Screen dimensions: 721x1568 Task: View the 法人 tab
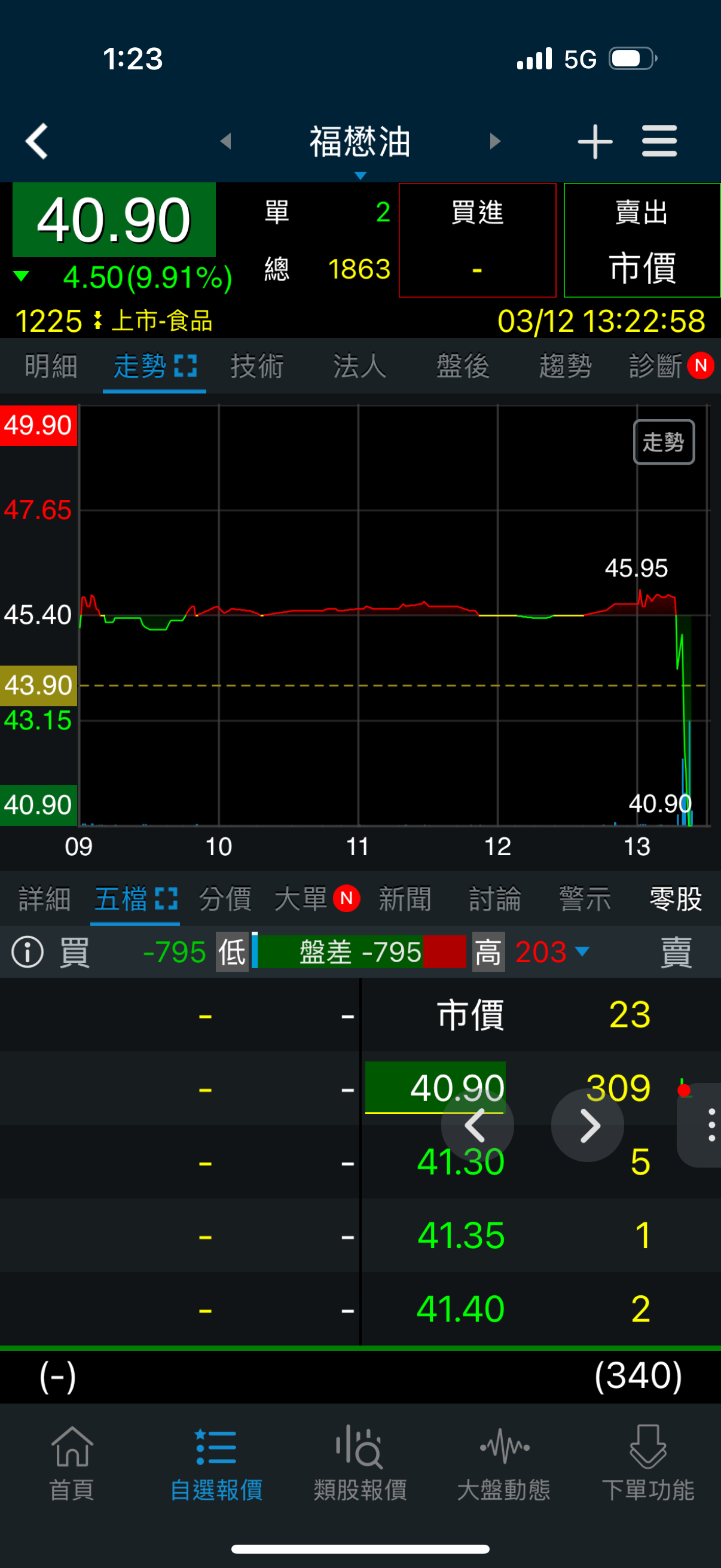[x=359, y=367]
